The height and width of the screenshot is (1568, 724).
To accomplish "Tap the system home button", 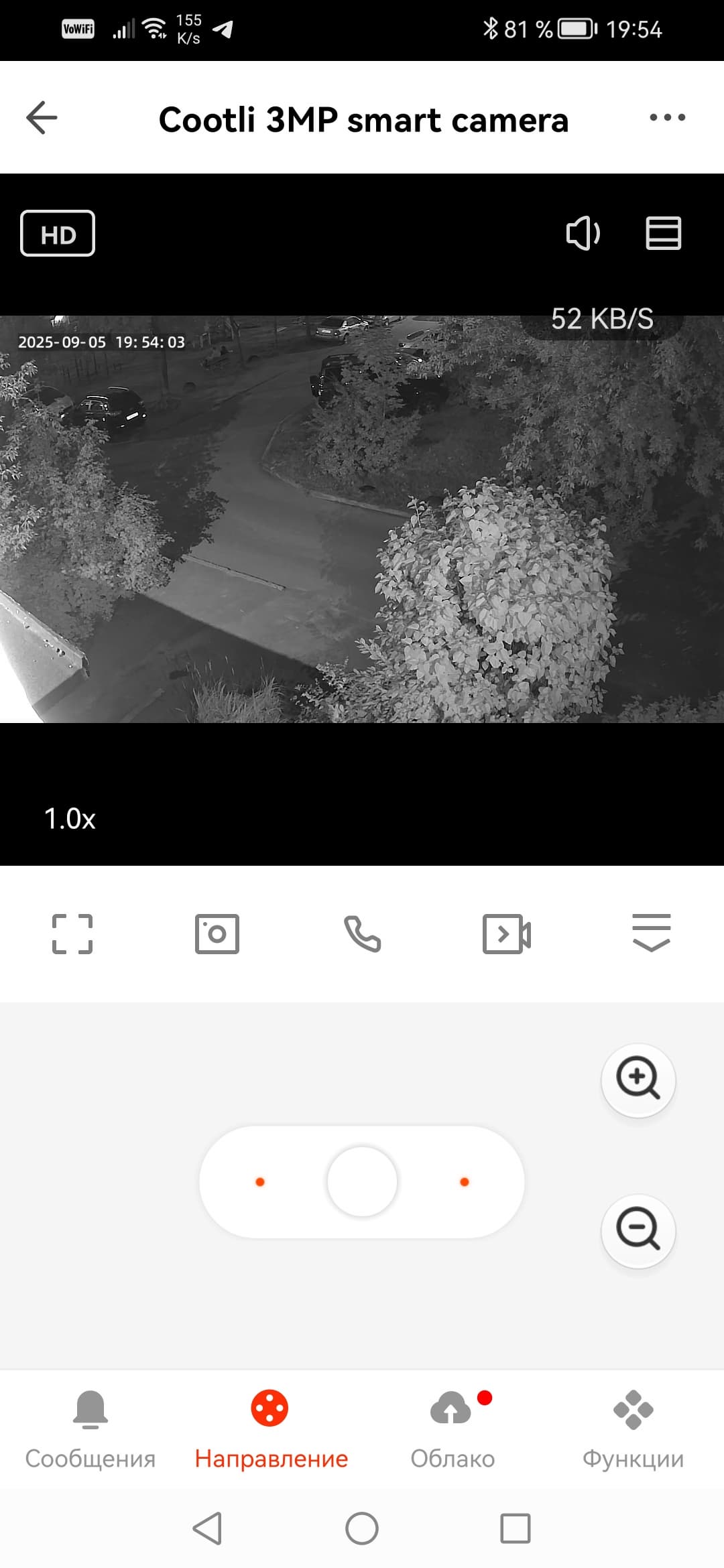I will tap(362, 1529).
